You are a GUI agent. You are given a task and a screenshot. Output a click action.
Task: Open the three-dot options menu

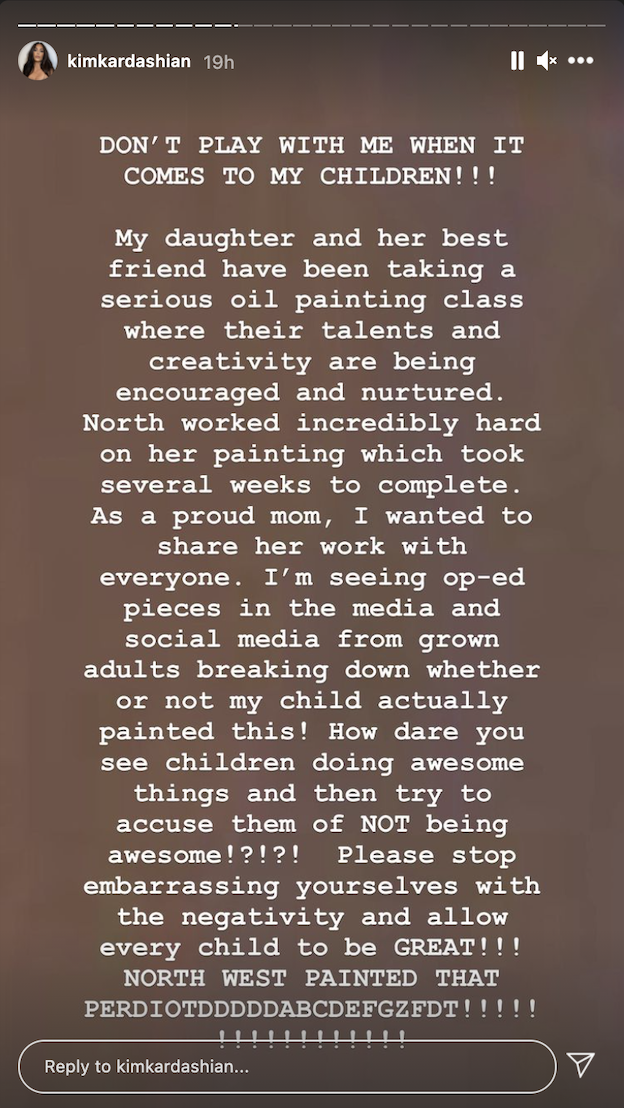(x=581, y=61)
